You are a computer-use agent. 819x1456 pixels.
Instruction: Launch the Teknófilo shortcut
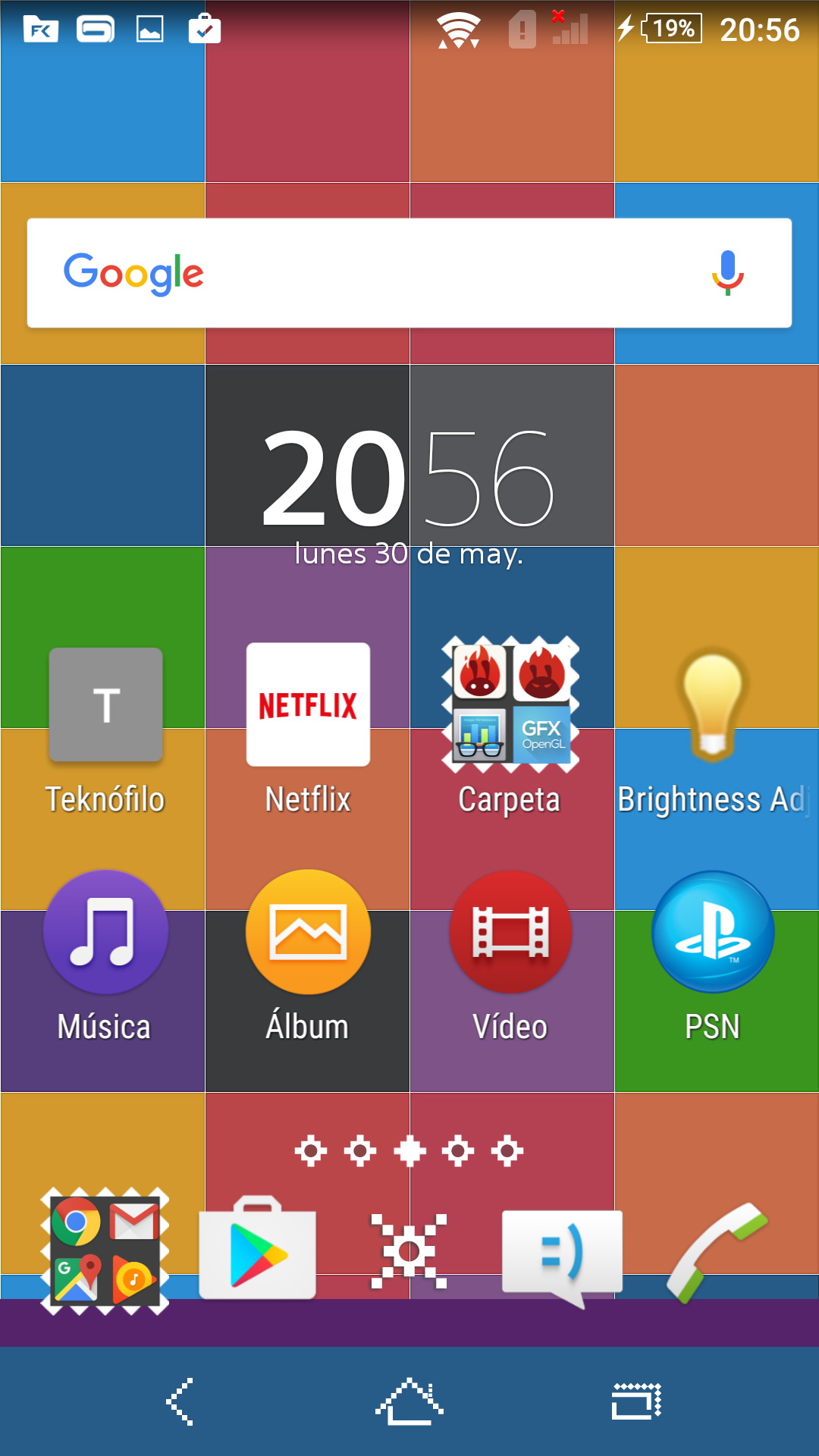pyautogui.click(x=105, y=705)
